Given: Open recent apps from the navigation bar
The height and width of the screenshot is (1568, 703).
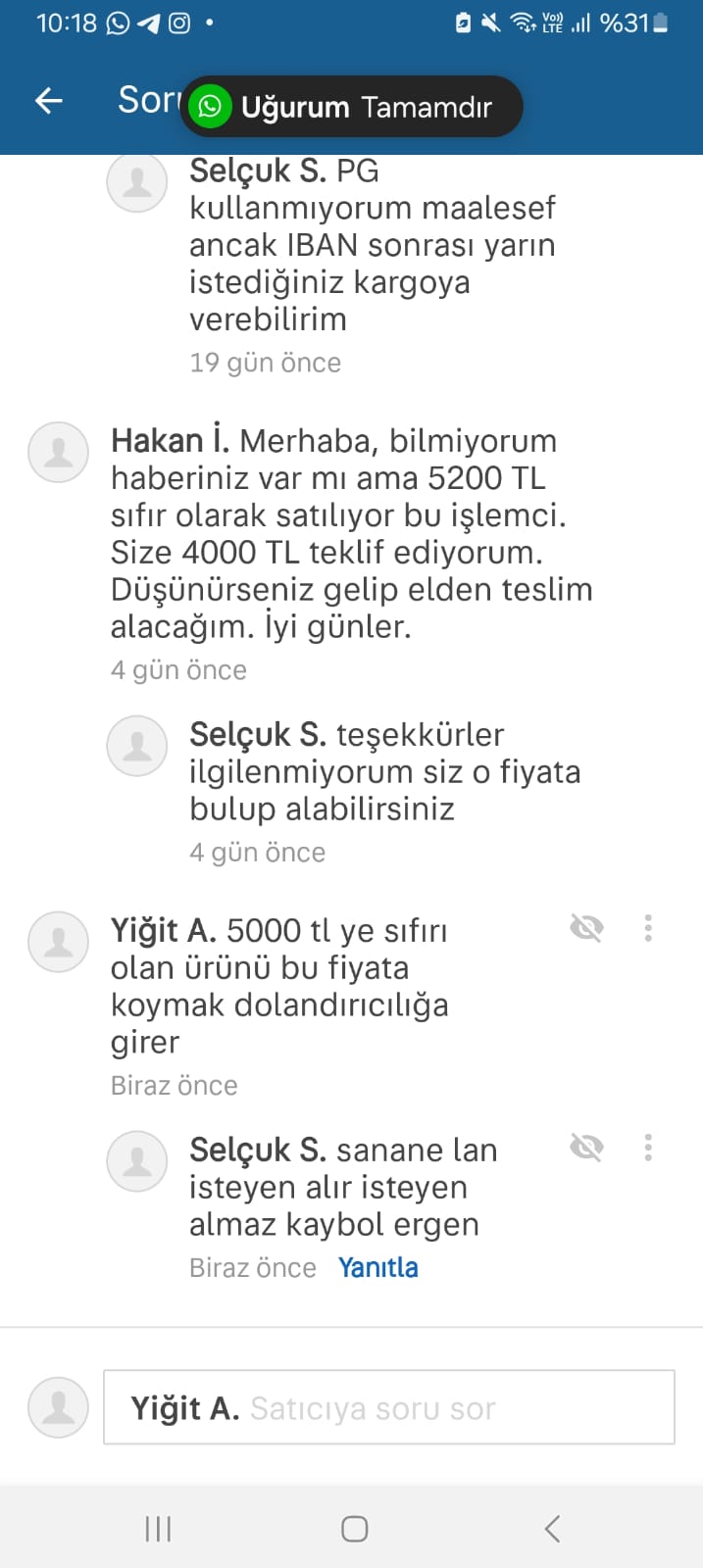Looking at the screenshot, I should pos(158,1529).
